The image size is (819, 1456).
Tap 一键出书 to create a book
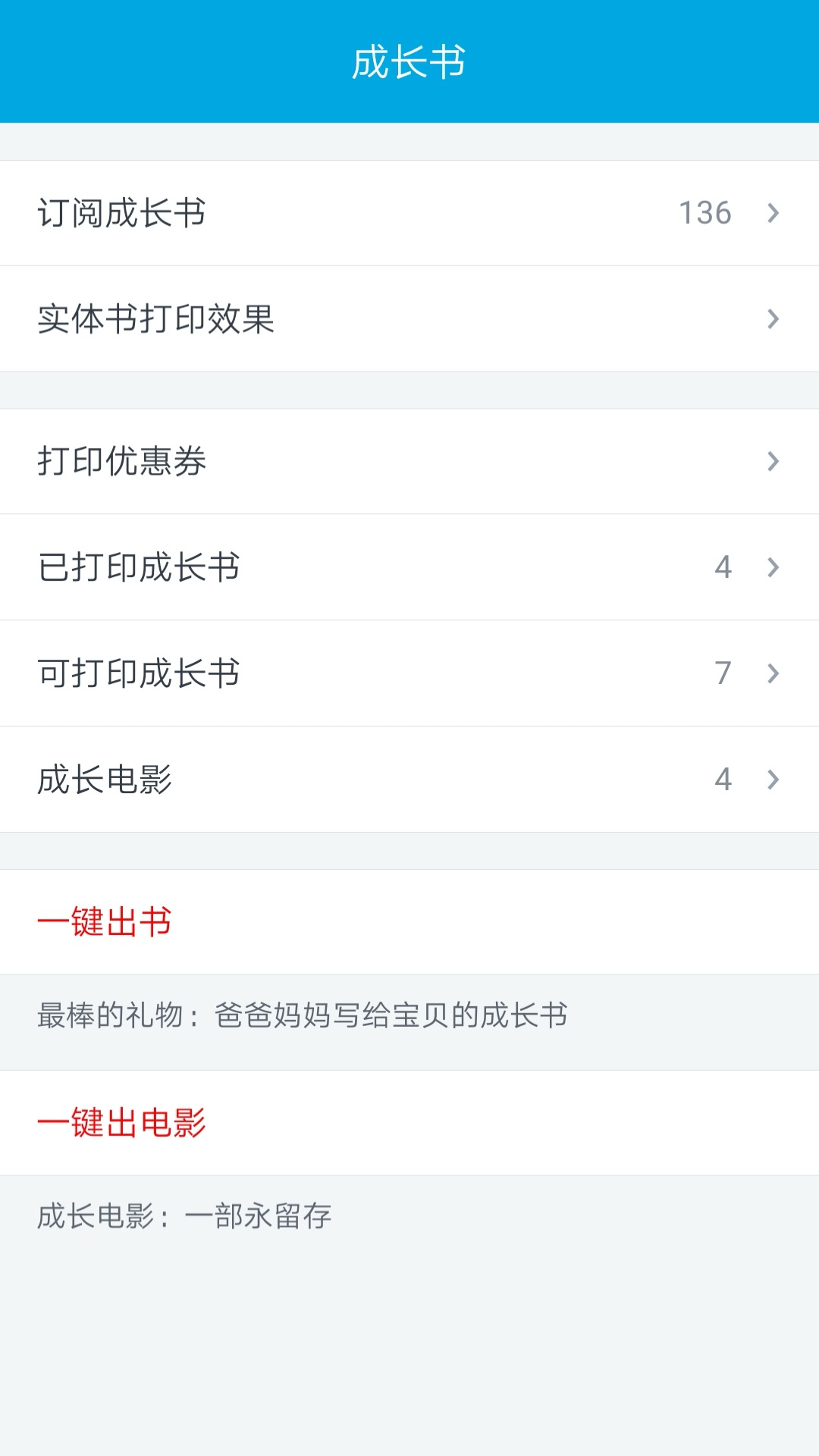[x=106, y=923]
